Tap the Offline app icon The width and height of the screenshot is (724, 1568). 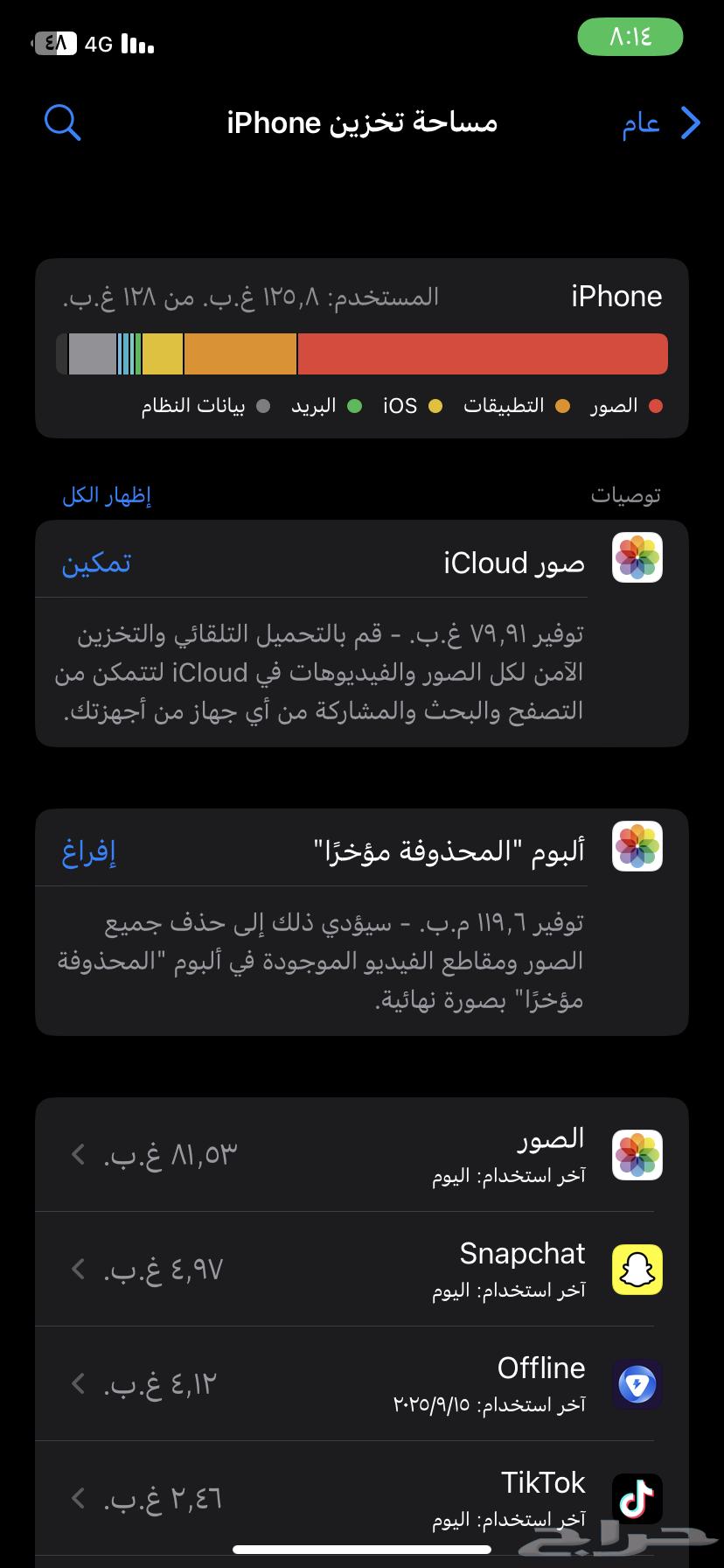637,1385
